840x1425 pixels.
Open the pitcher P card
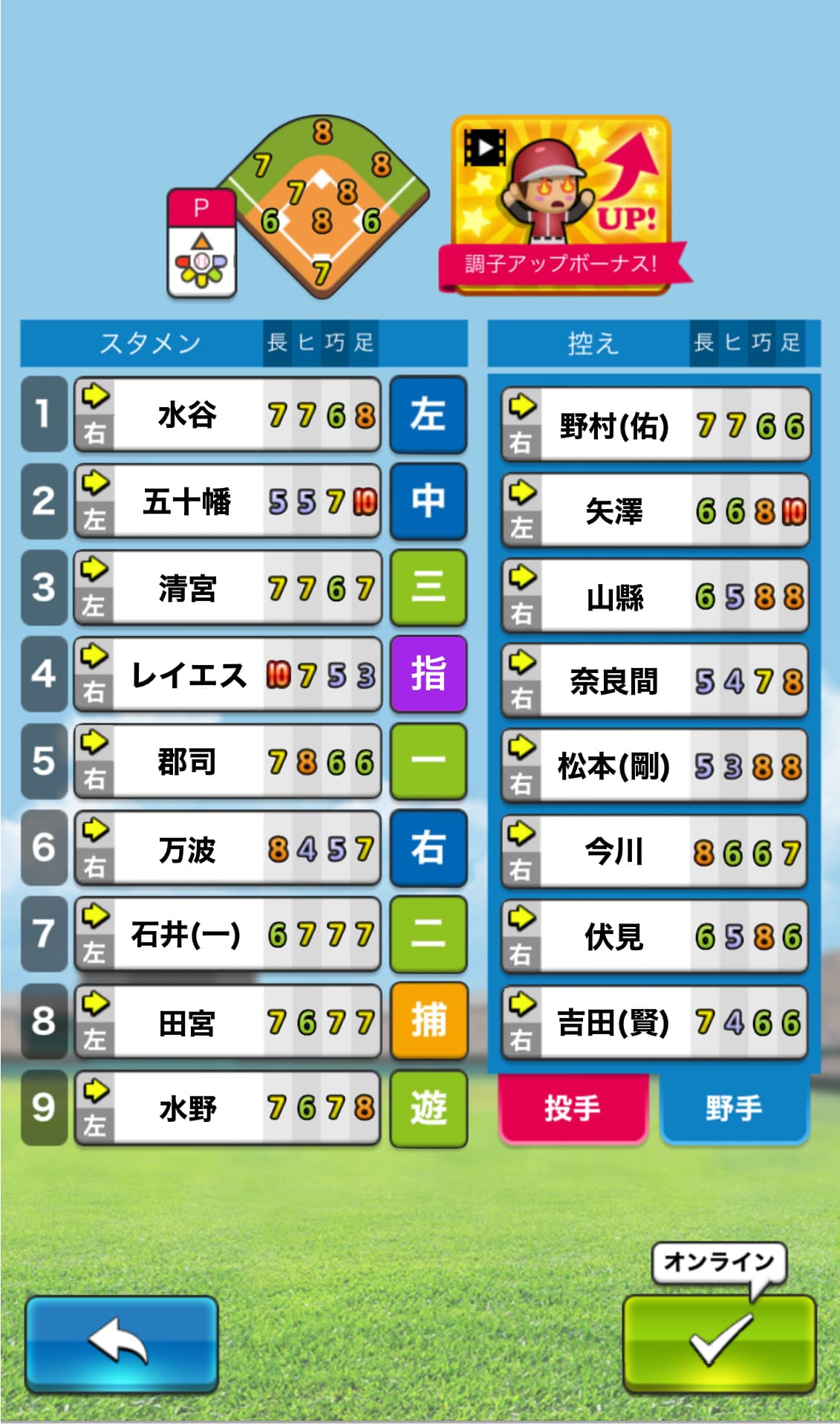pos(201,243)
